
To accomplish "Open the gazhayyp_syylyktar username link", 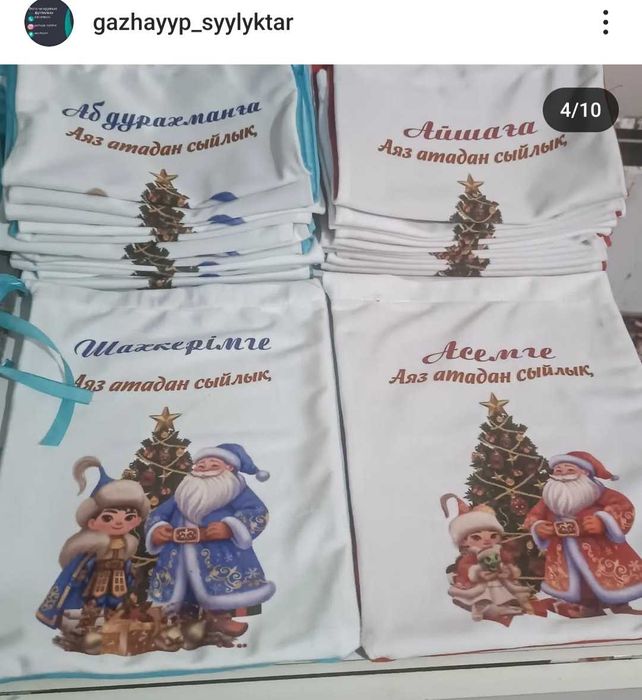I will coord(193,23).
